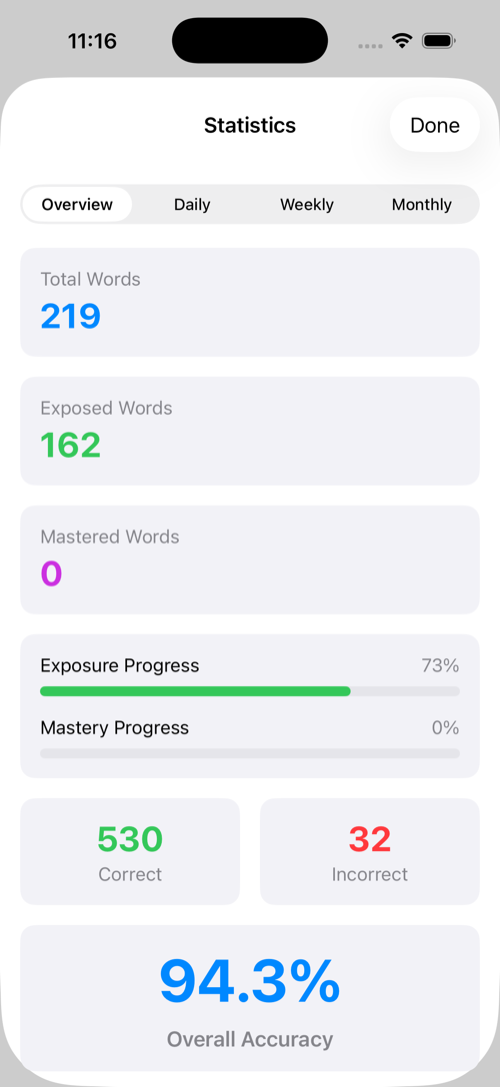This screenshot has width=500, height=1087.
Task: Close Statistics with the Done button
Action: coord(435,125)
